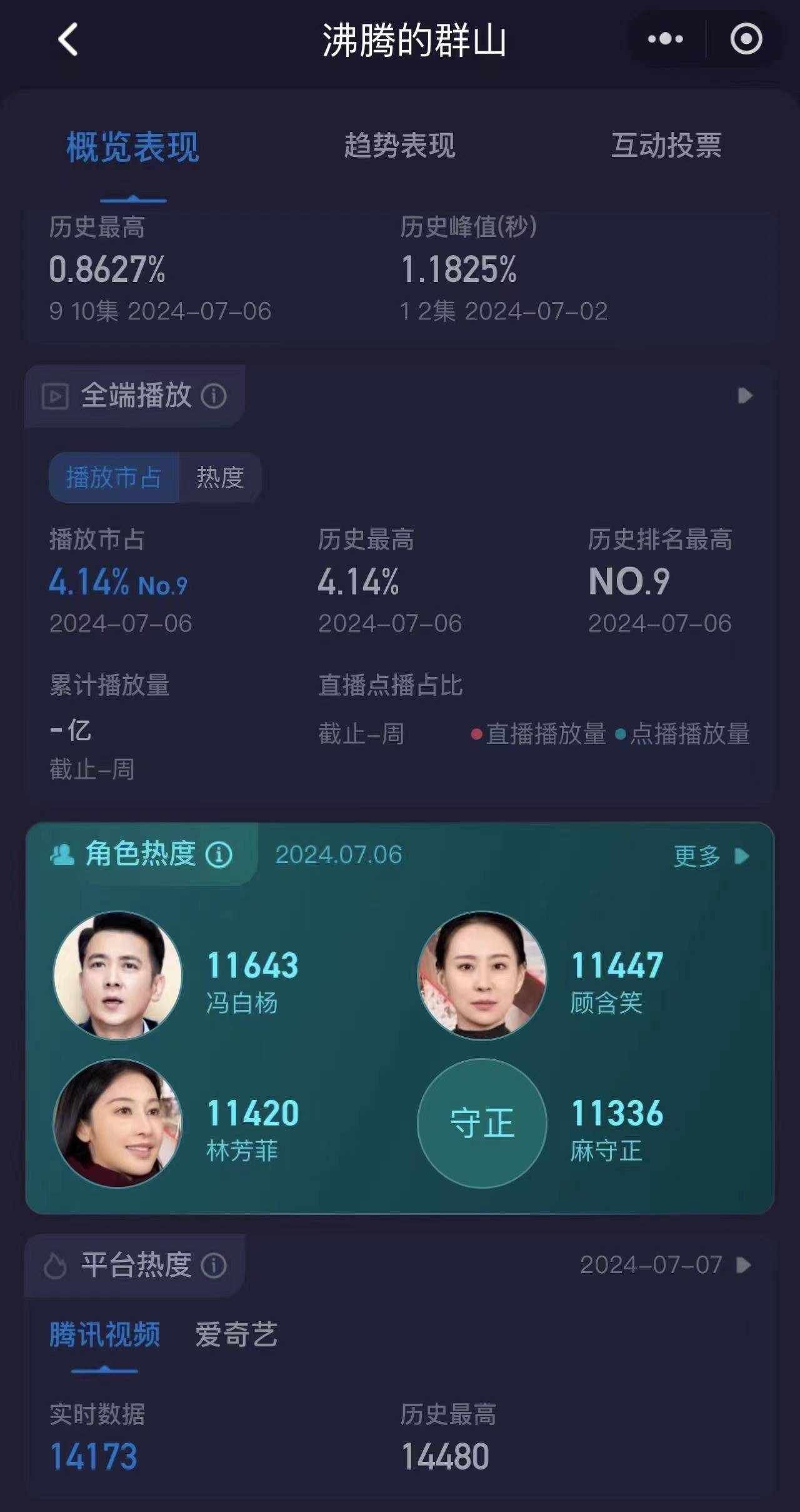View 更多 role popularity rankings

coord(711,856)
